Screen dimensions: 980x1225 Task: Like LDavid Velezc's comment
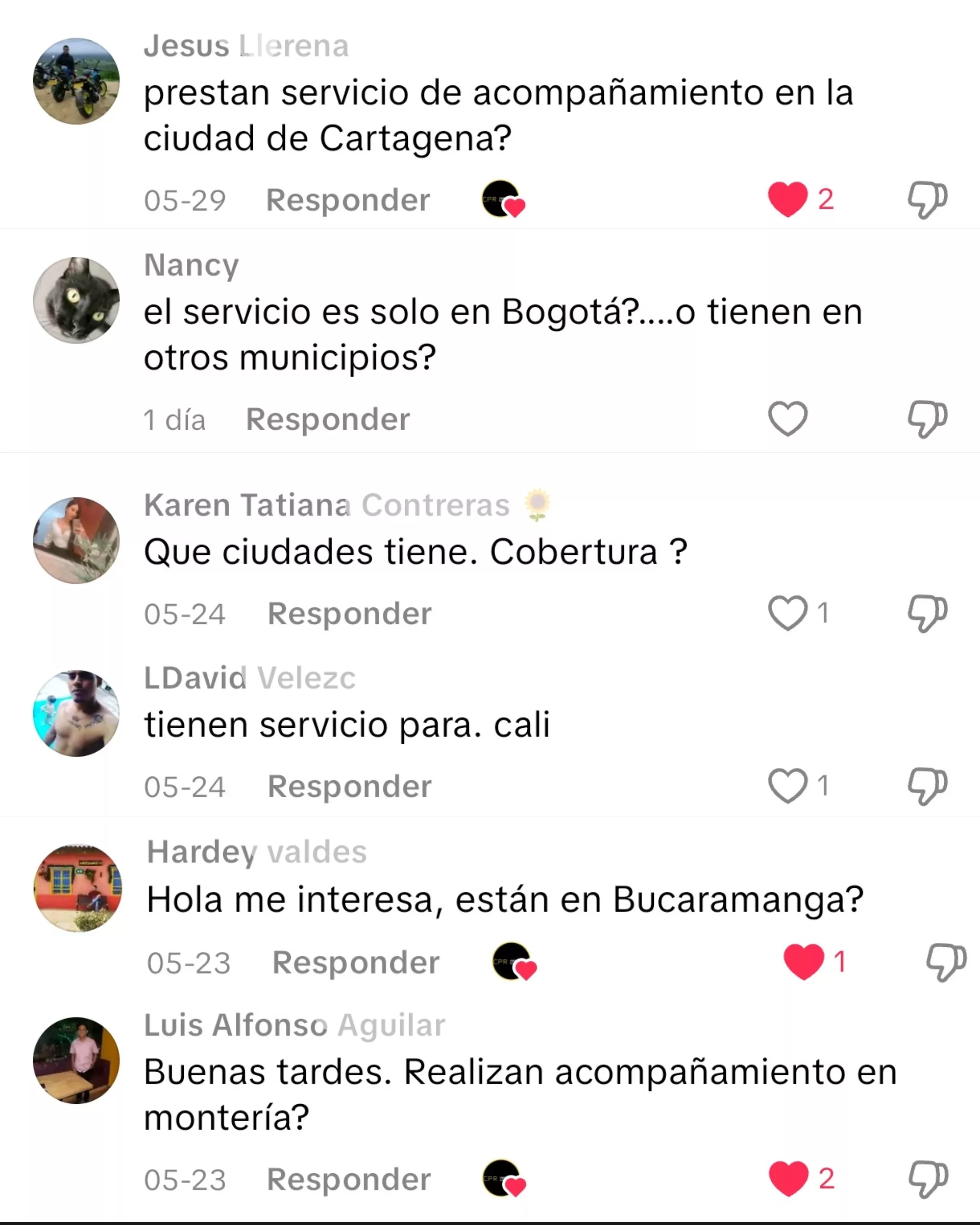[788, 786]
